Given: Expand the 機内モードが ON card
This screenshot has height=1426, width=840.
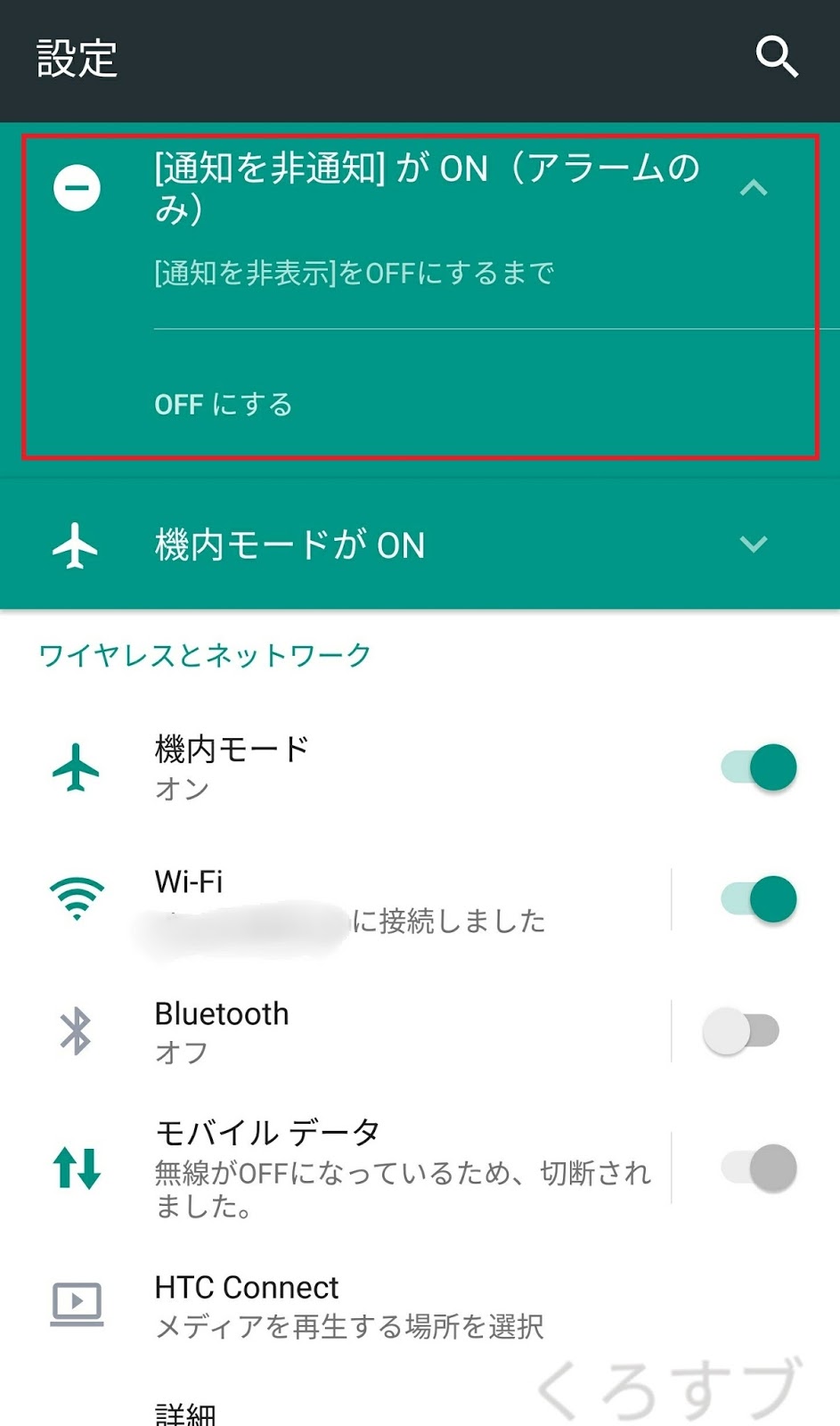Looking at the screenshot, I should point(754,545).
